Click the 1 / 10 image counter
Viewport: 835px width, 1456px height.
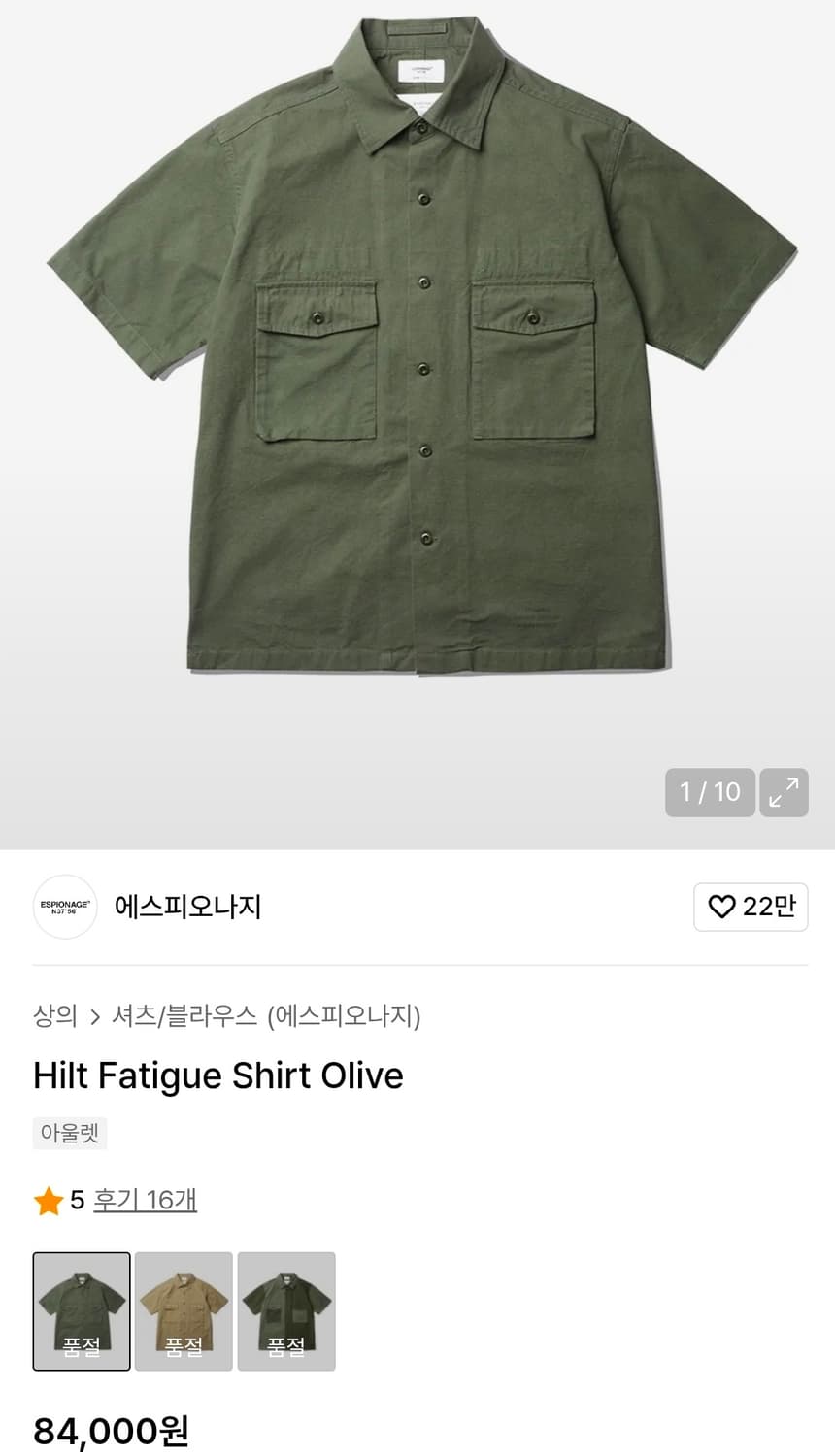710,793
